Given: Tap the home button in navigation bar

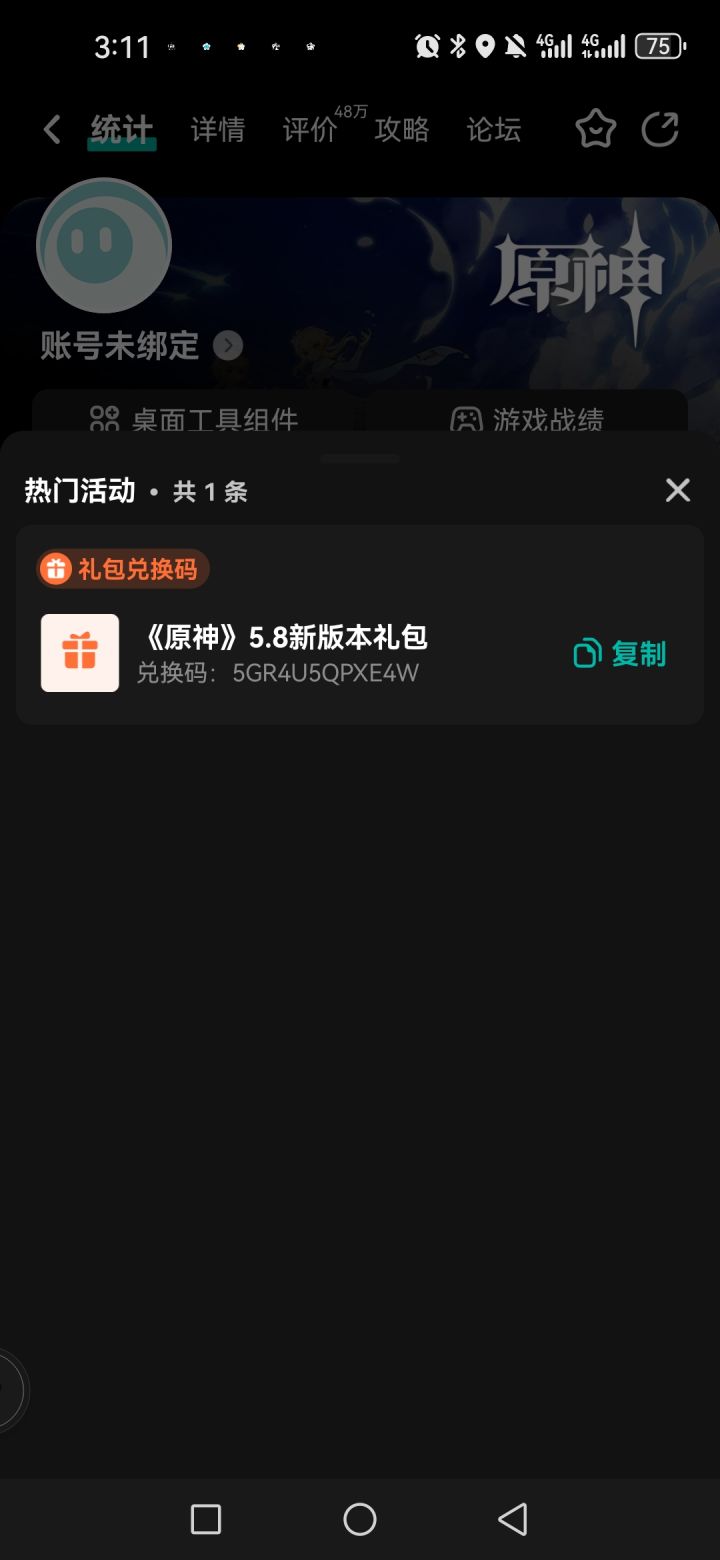Looking at the screenshot, I should pos(360,1519).
